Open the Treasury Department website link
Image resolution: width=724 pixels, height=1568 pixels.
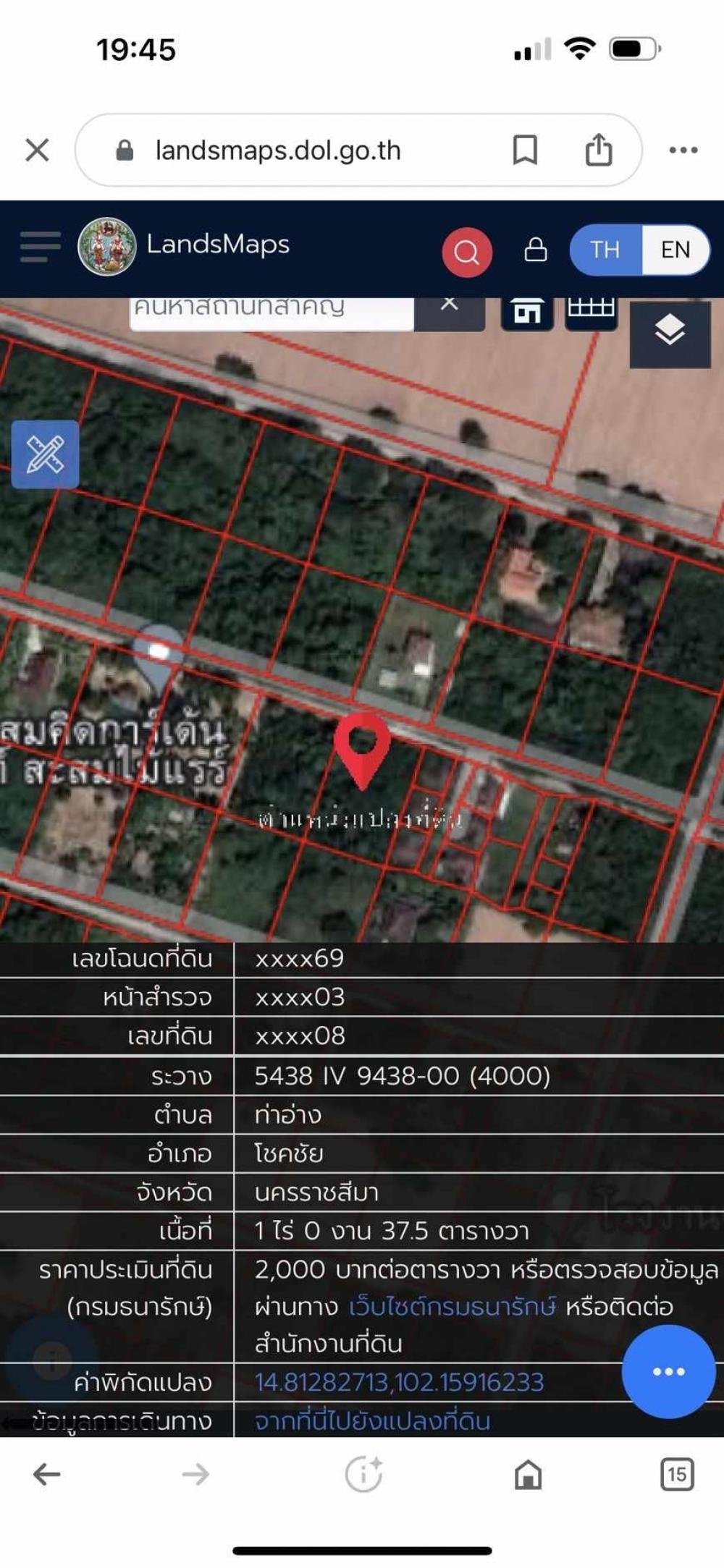tap(452, 1307)
